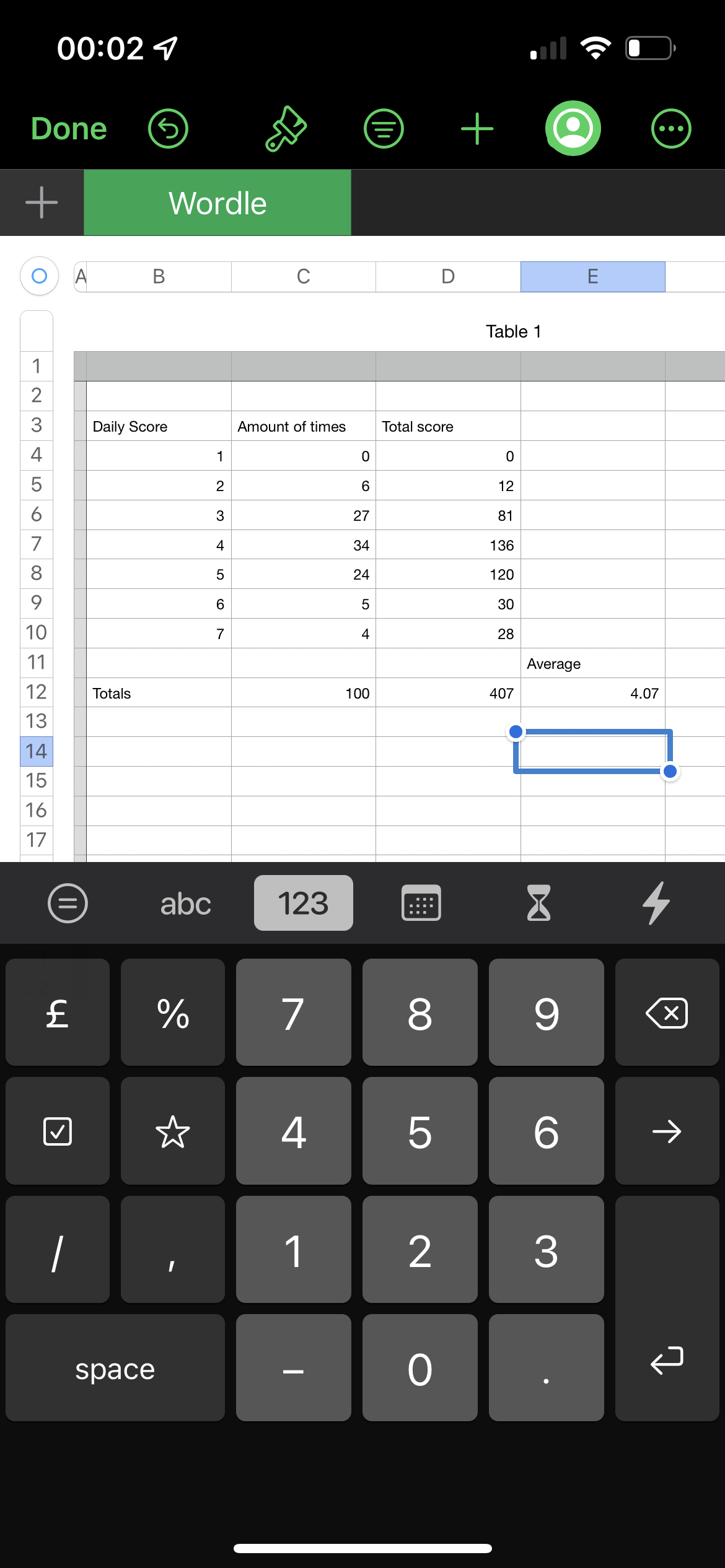Open the more options menu

[x=671, y=129]
